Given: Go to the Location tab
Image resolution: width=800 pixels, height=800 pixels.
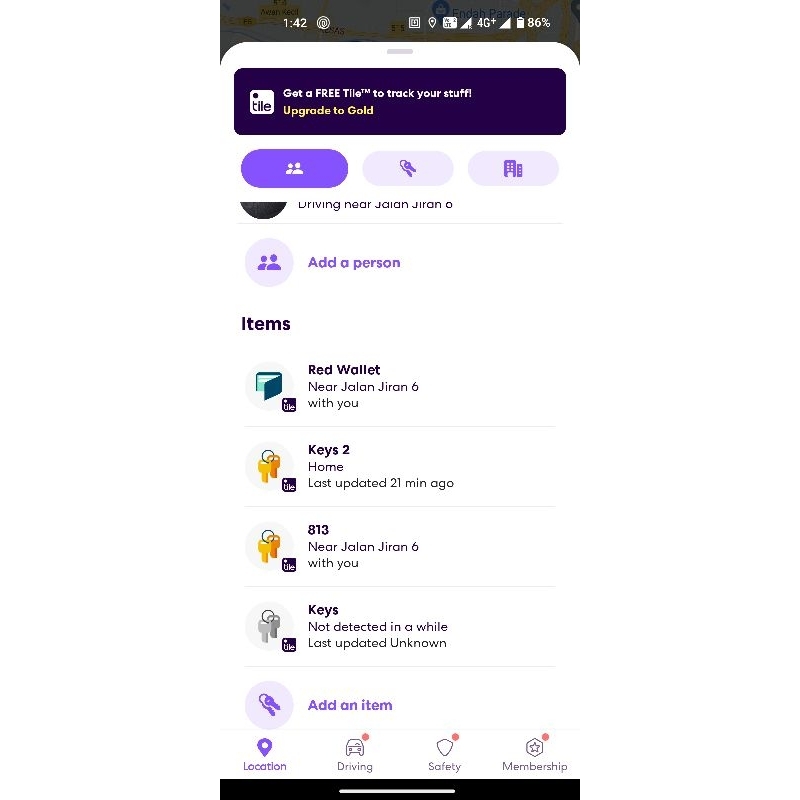Looking at the screenshot, I should coord(265,755).
